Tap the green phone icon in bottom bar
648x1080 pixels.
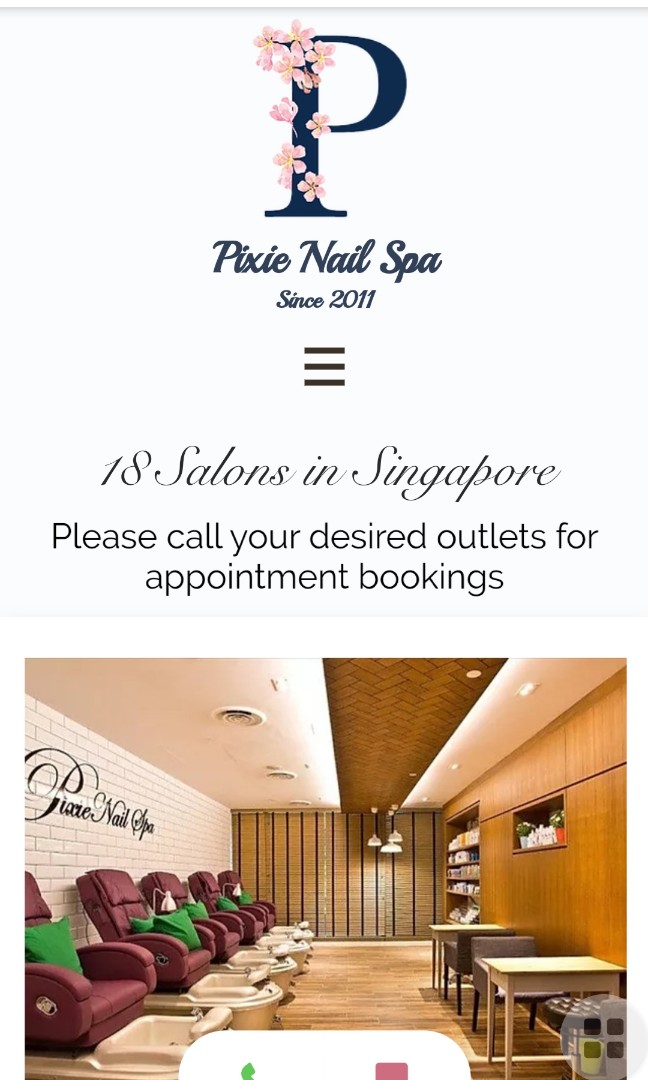point(248,1069)
